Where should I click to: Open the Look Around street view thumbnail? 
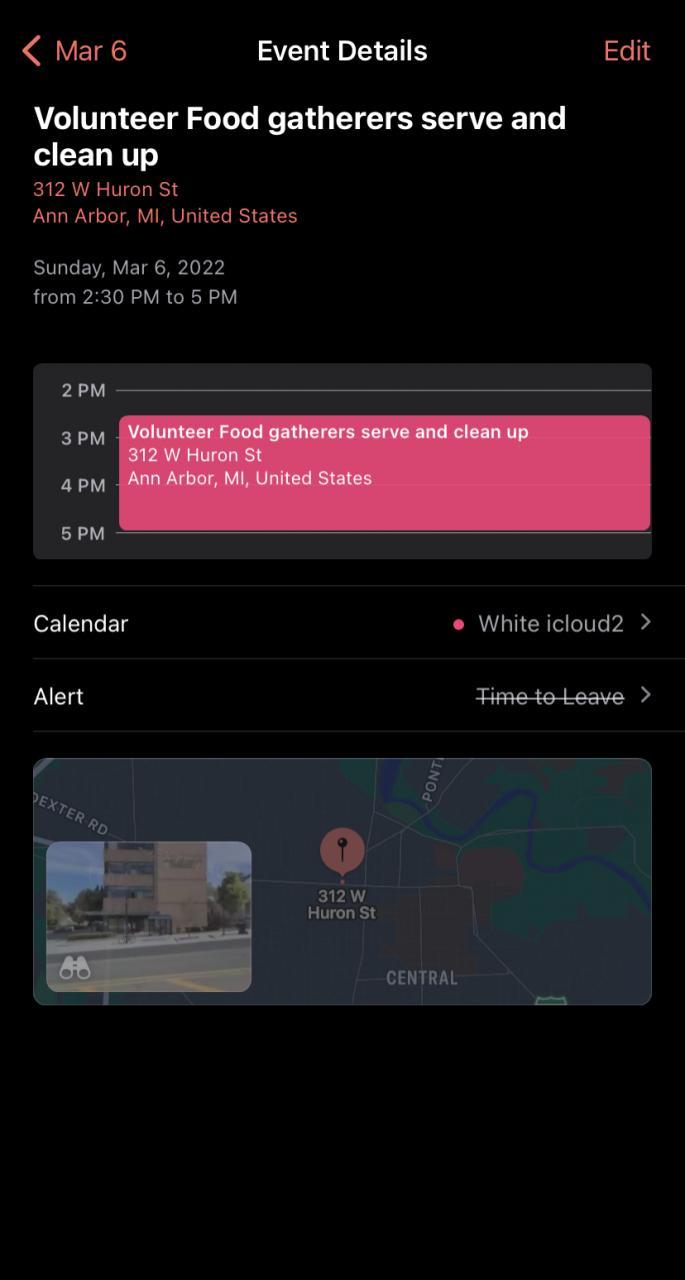pyautogui.click(x=149, y=916)
